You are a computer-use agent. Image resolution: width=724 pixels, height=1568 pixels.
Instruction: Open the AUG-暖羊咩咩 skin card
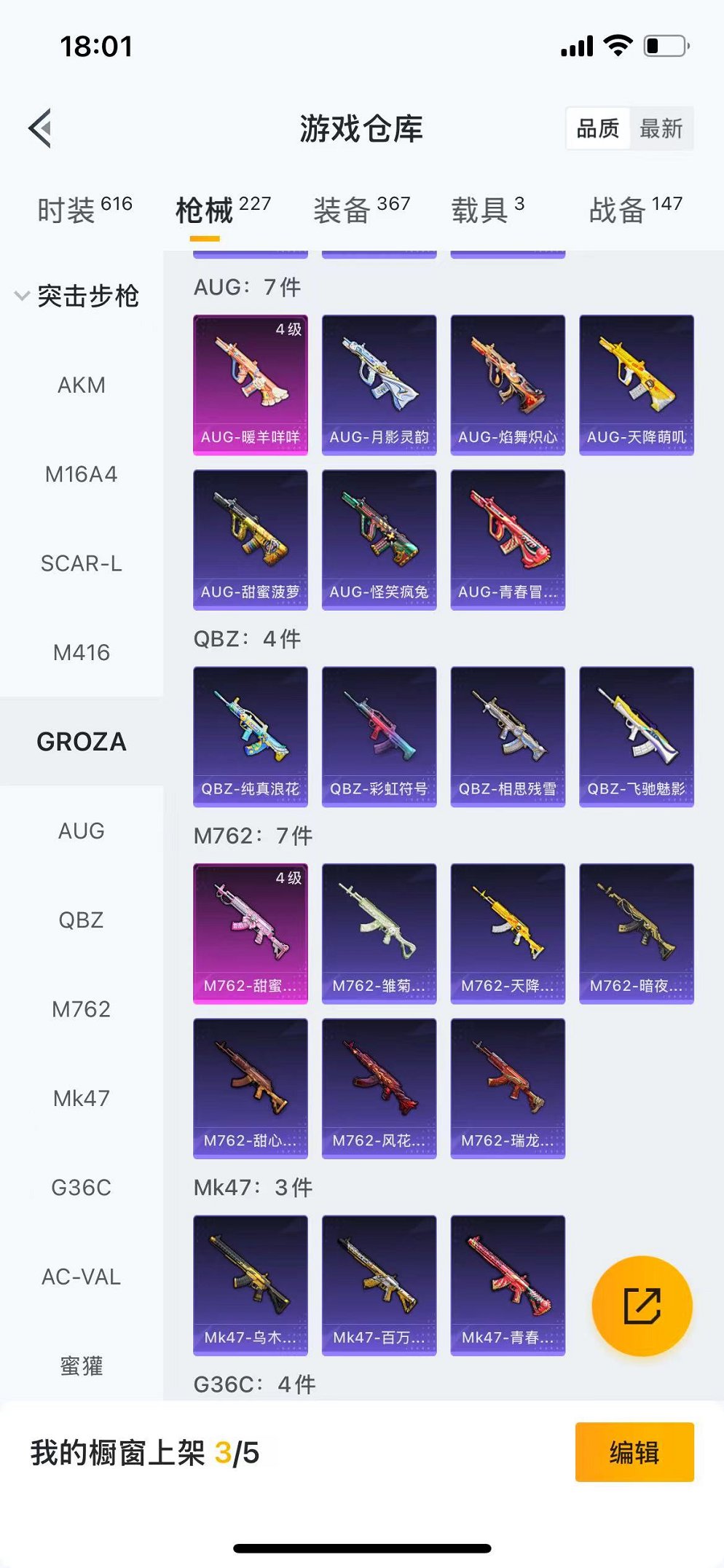(x=250, y=385)
